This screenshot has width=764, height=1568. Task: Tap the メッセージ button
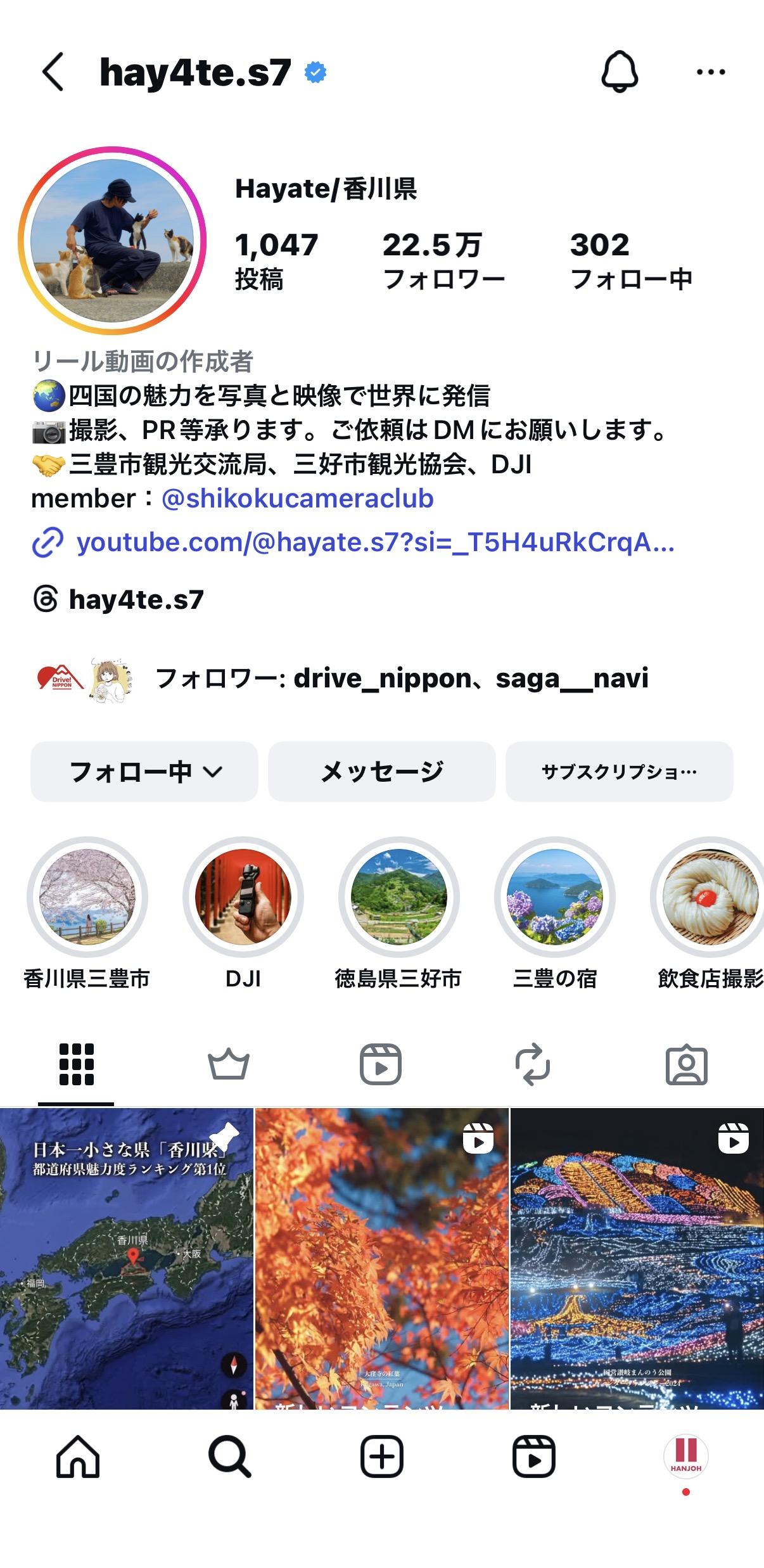click(x=381, y=771)
